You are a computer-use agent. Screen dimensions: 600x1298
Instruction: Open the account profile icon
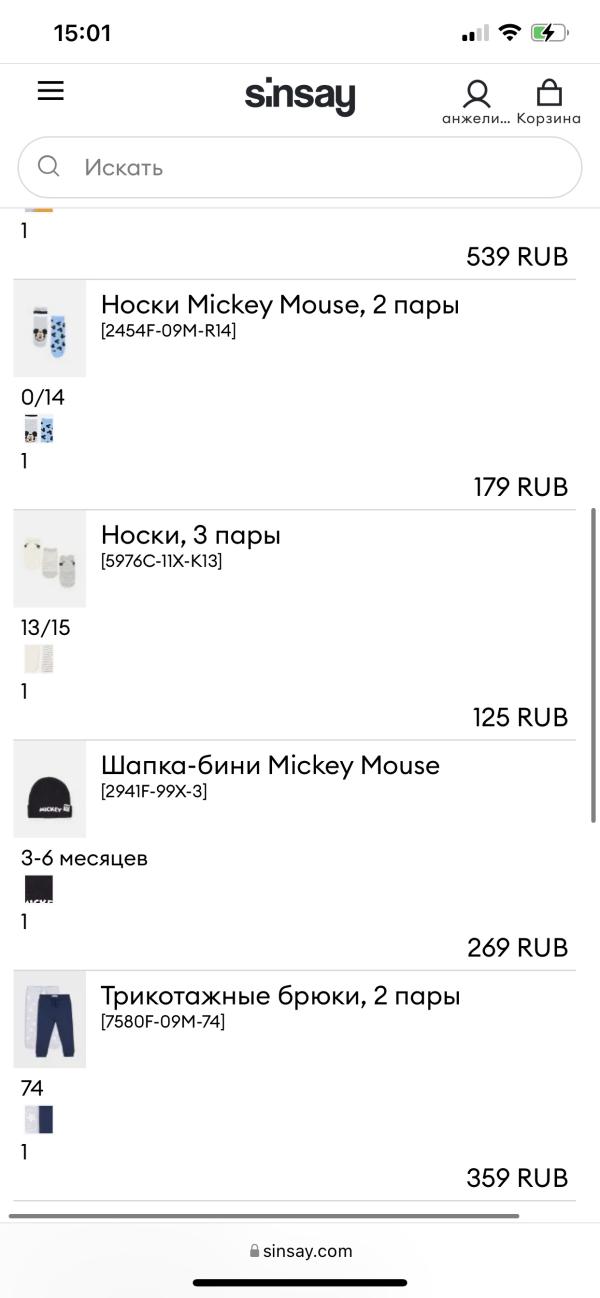coord(477,94)
